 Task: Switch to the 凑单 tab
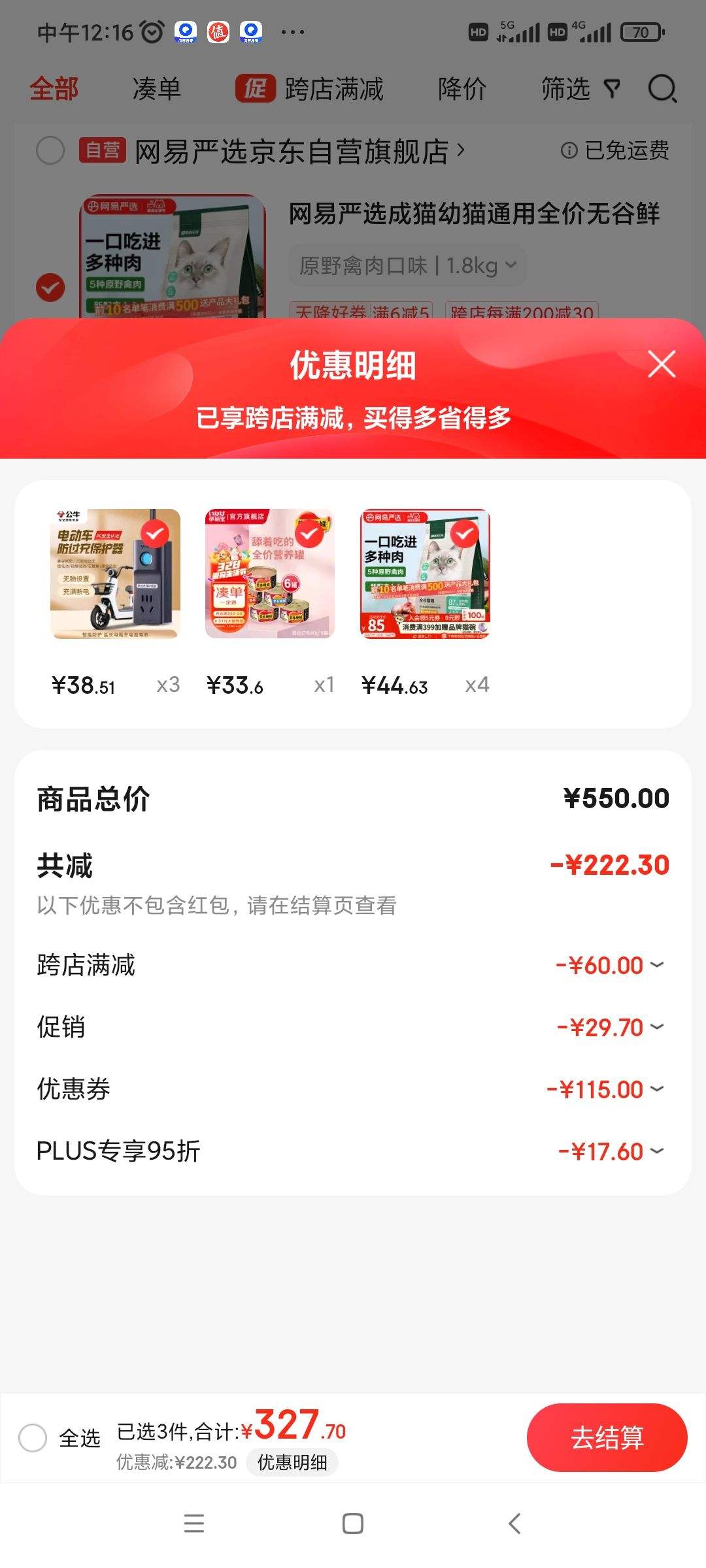(x=157, y=90)
